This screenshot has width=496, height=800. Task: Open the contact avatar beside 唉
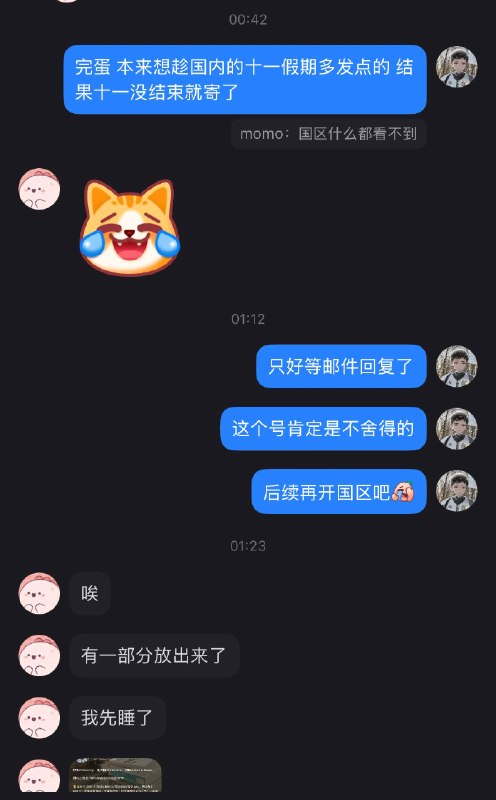pyautogui.click(x=39, y=593)
